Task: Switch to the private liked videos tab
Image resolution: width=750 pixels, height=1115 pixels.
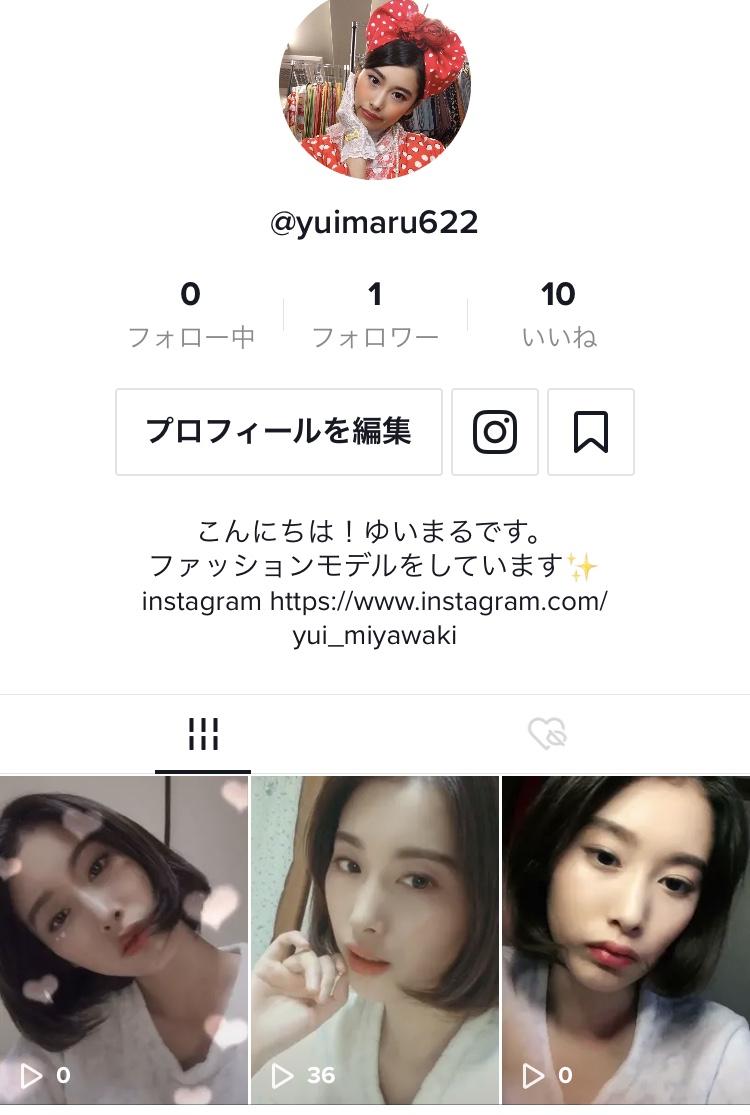Action: point(547,735)
